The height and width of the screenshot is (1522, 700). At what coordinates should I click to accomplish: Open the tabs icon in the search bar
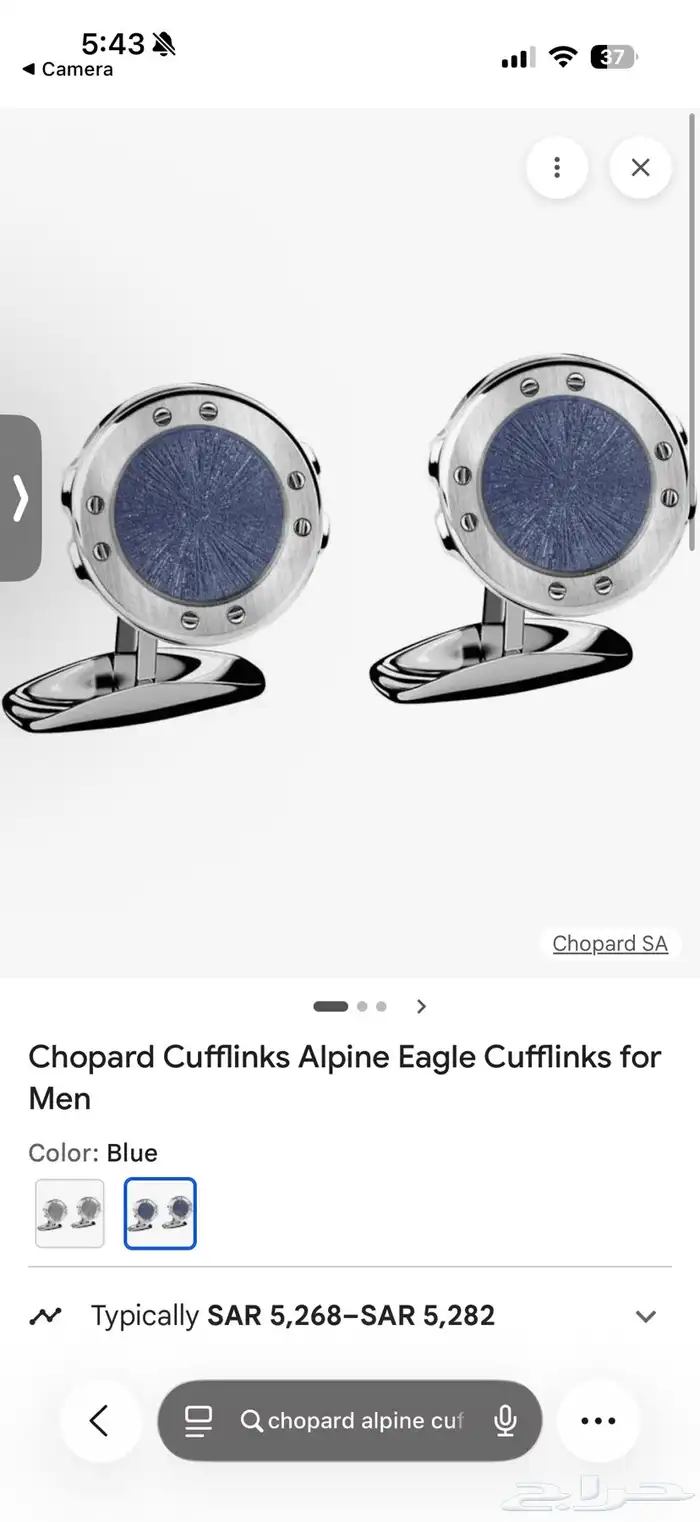point(199,1421)
